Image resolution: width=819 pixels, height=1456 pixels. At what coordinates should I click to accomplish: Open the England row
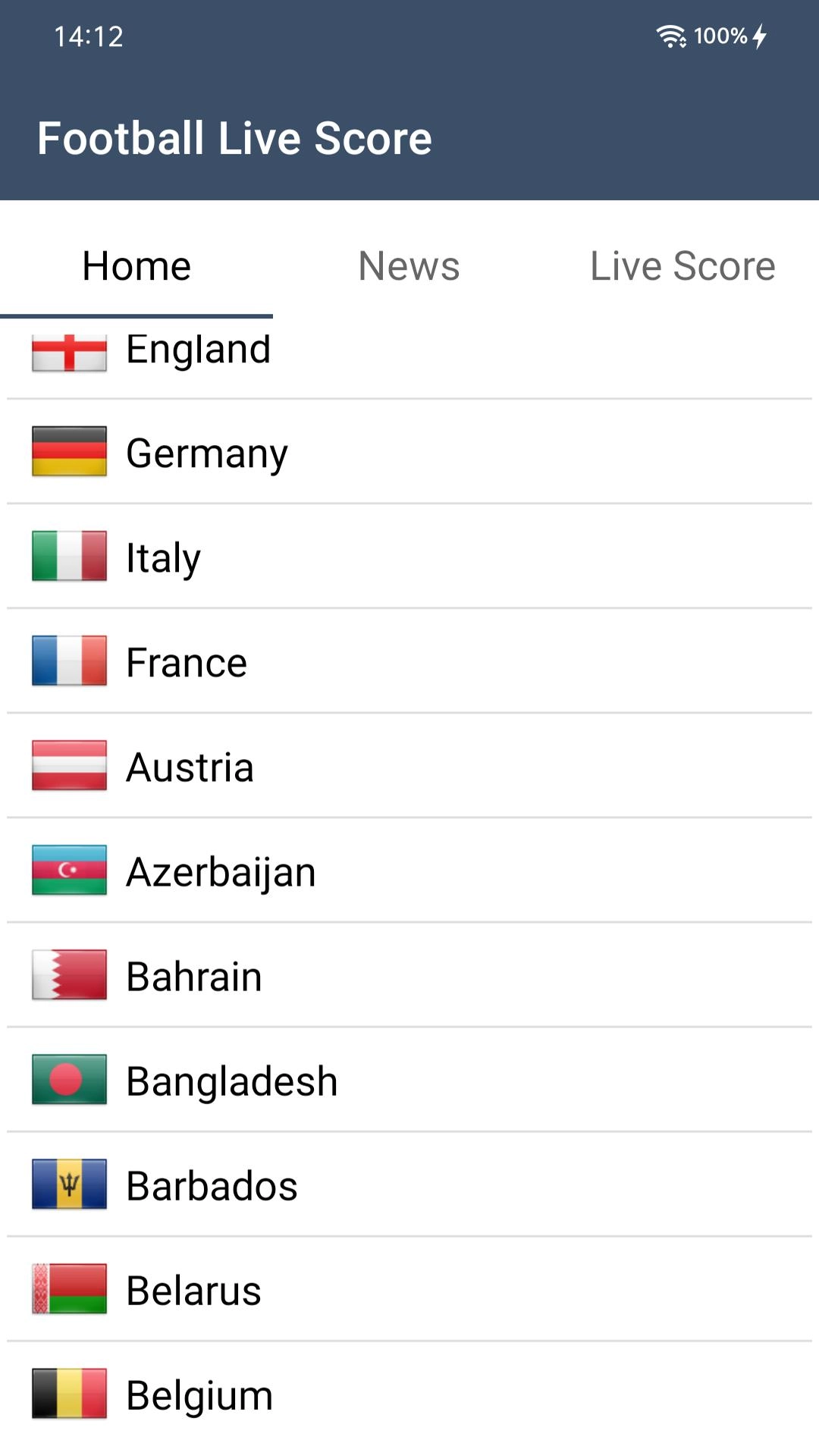coord(409,356)
